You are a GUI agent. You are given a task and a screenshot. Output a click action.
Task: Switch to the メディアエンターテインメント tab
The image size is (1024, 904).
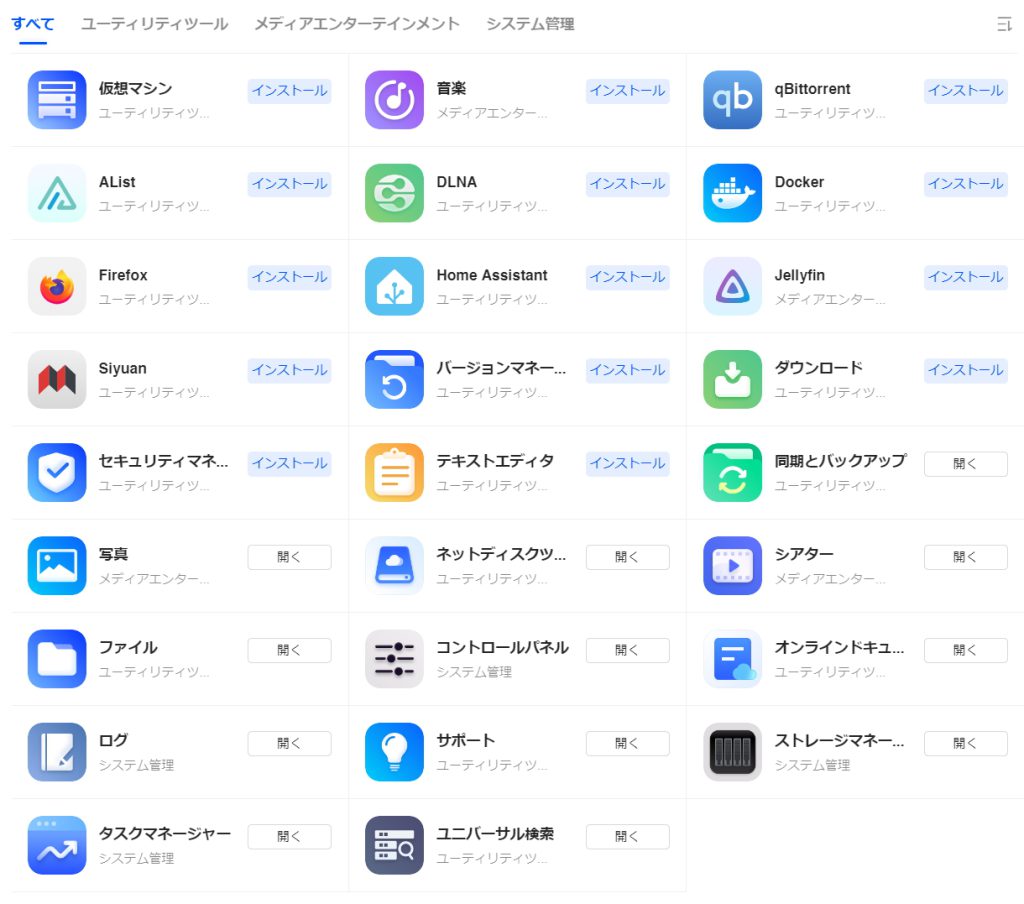tap(356, 24)
